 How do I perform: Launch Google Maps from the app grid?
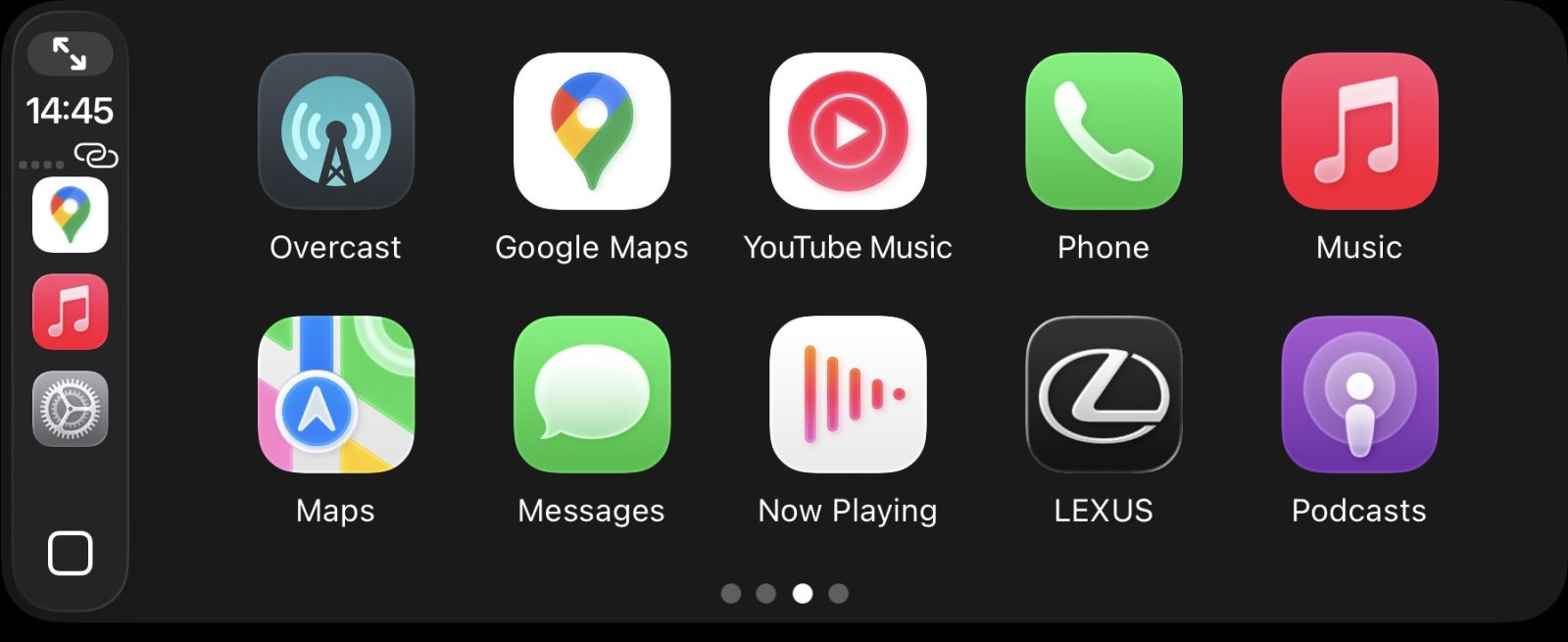[592, 131]
